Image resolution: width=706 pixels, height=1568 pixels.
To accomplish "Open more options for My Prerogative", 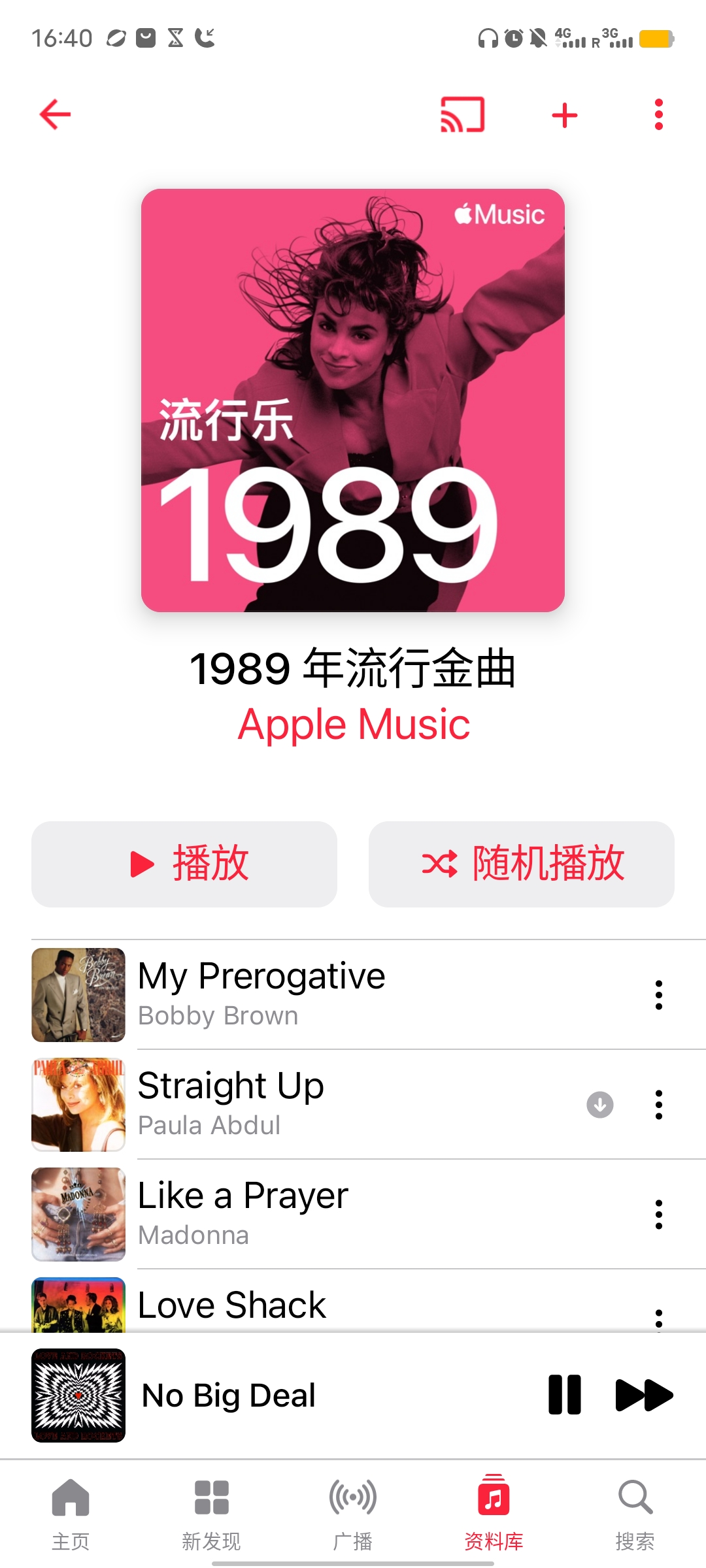I will click(x=659, y=995).
